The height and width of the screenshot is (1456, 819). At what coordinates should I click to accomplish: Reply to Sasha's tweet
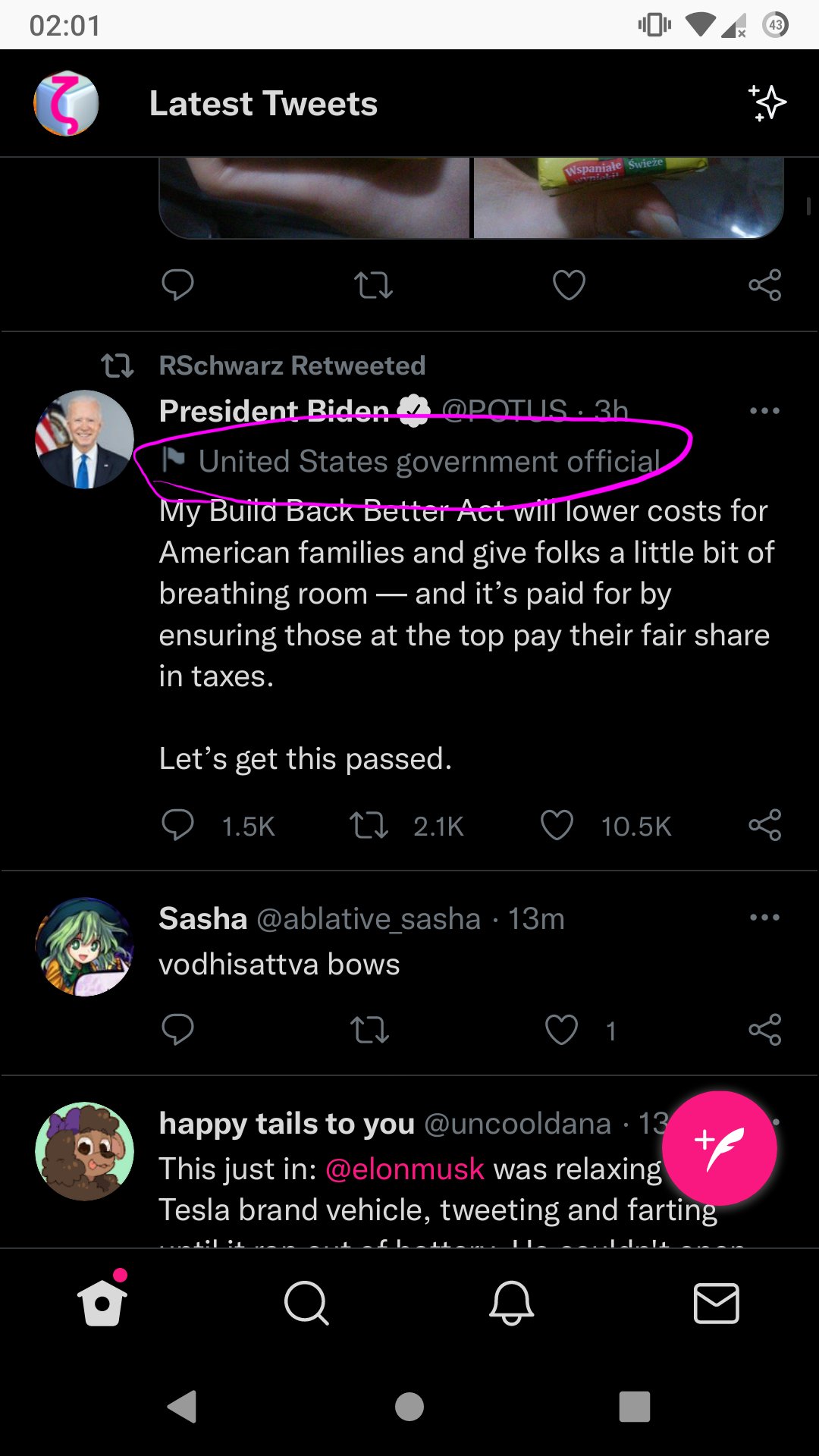[x=178, y=1030]
